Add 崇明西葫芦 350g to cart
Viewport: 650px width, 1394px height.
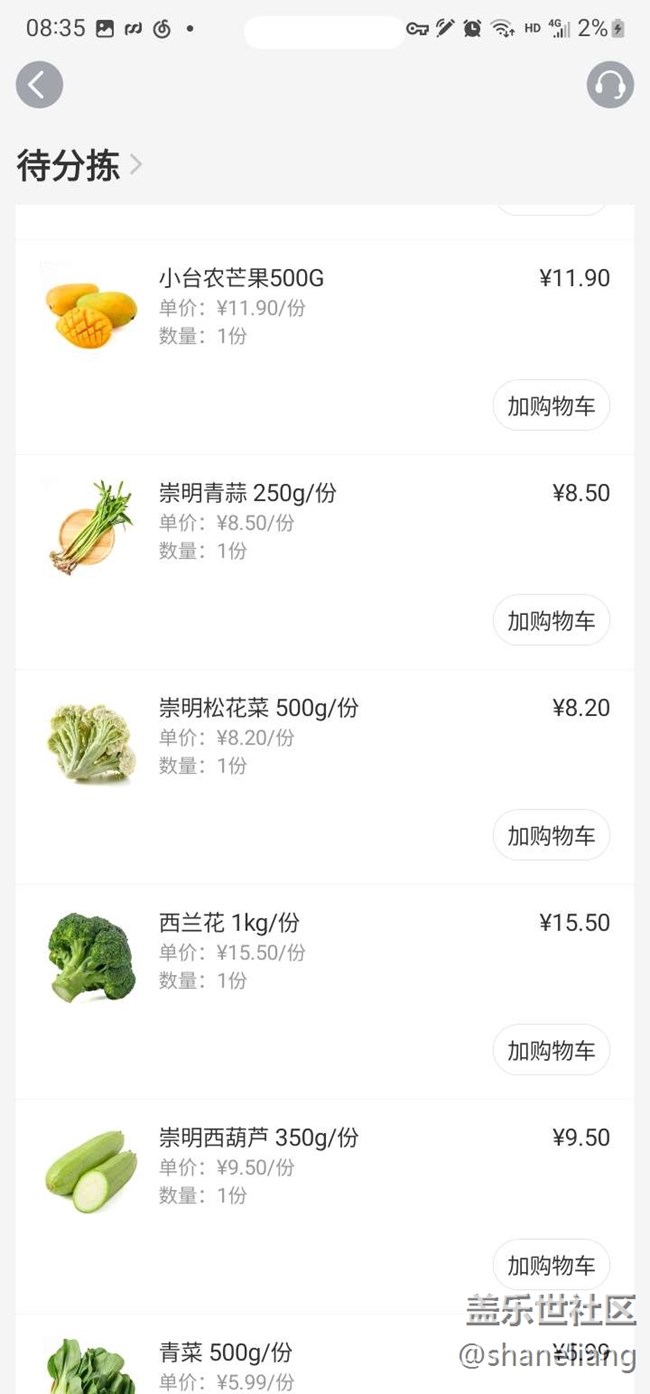pyautogui.click(x=551, y=1265)
